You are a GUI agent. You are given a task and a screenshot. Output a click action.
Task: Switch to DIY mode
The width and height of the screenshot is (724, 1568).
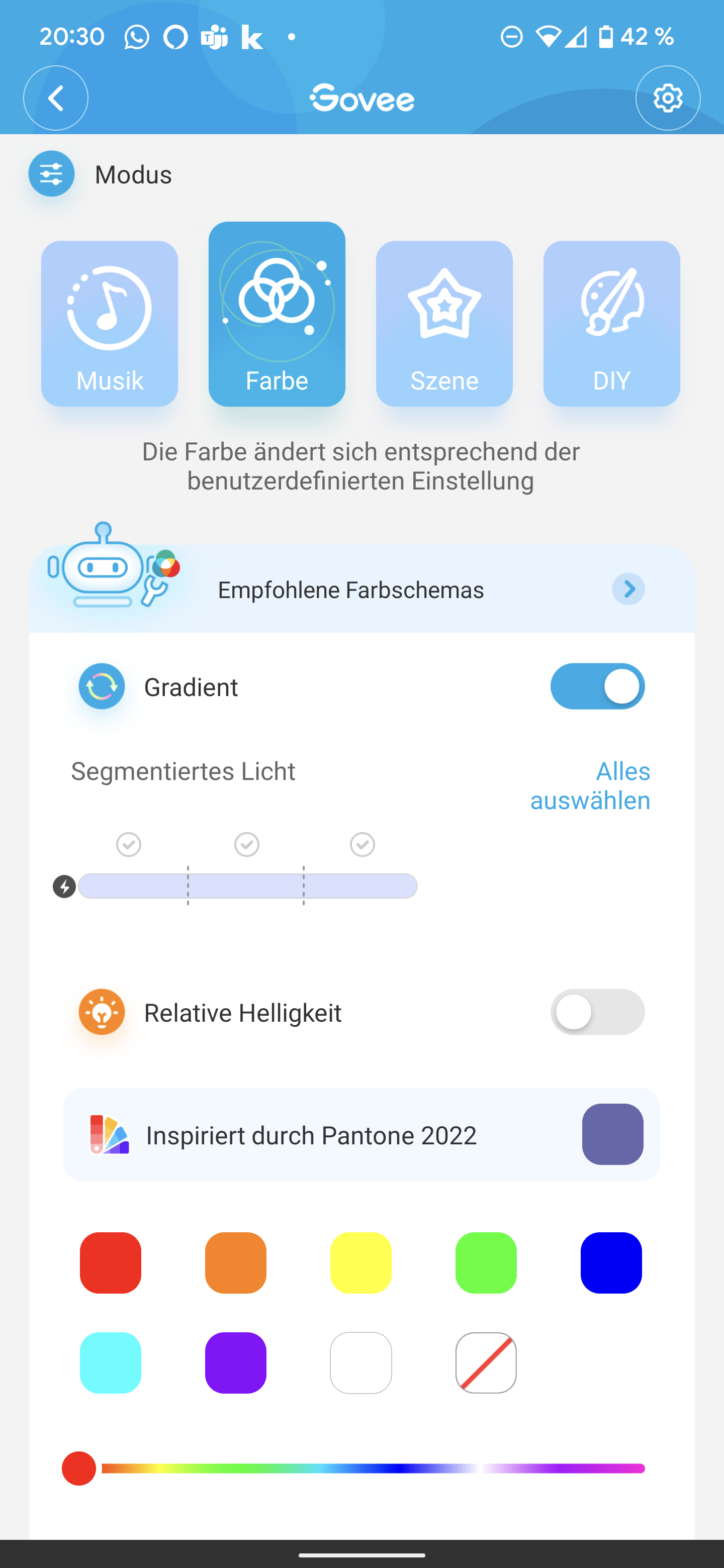click(611, 323)
